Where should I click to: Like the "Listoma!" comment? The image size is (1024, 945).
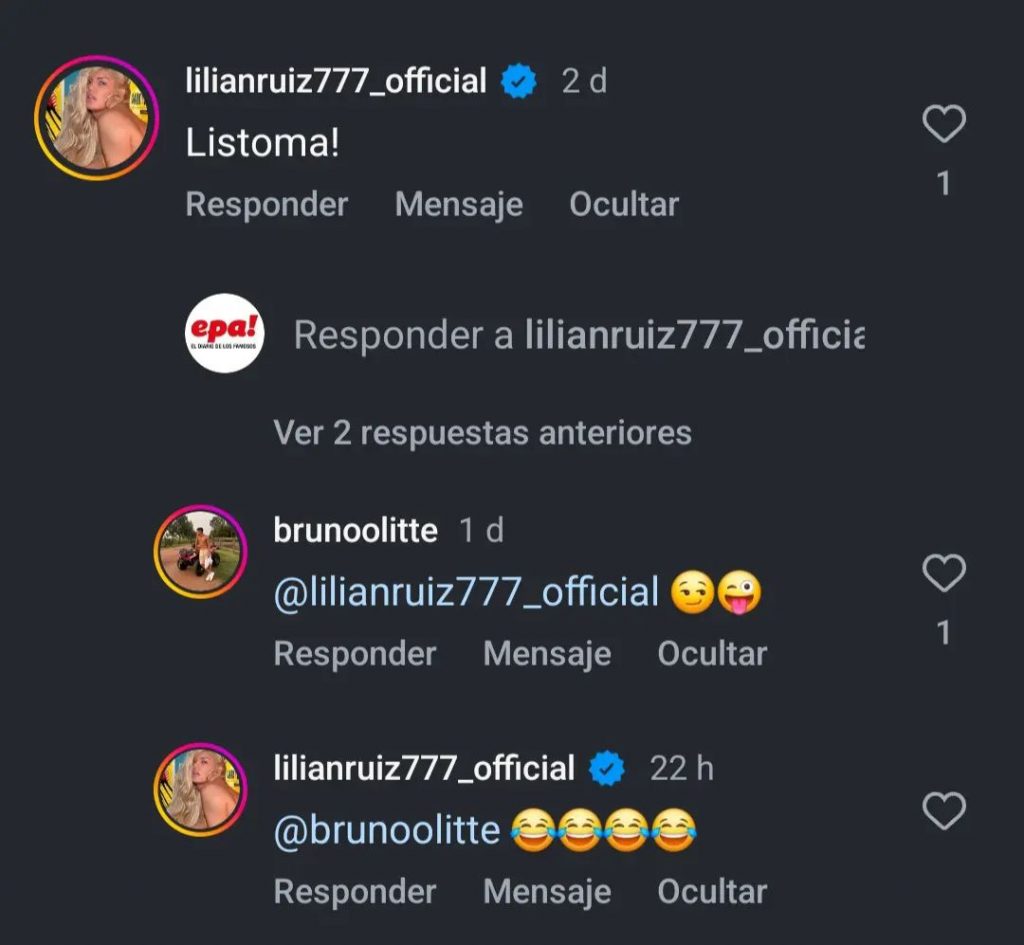[x=943, y=124]
